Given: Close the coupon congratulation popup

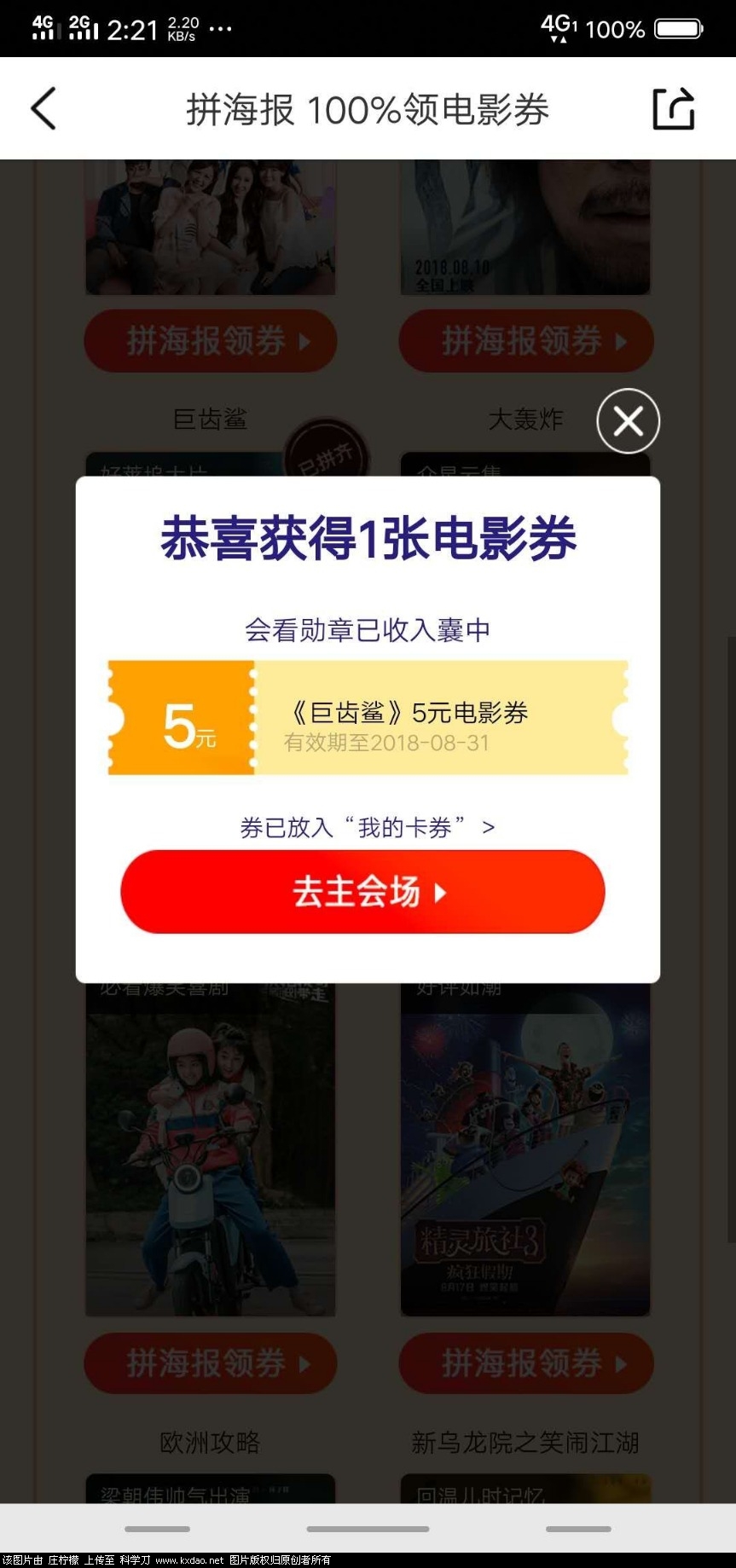Looking at the screenshot, I should click(x=628, y=420).
